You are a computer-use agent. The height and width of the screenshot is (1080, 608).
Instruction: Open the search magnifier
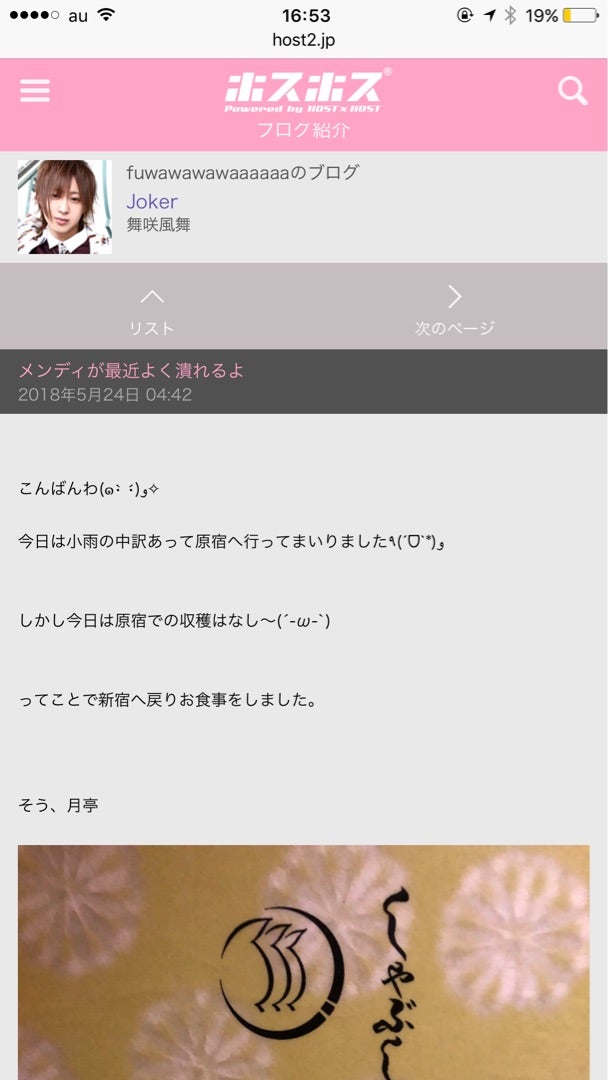(572, 91)
